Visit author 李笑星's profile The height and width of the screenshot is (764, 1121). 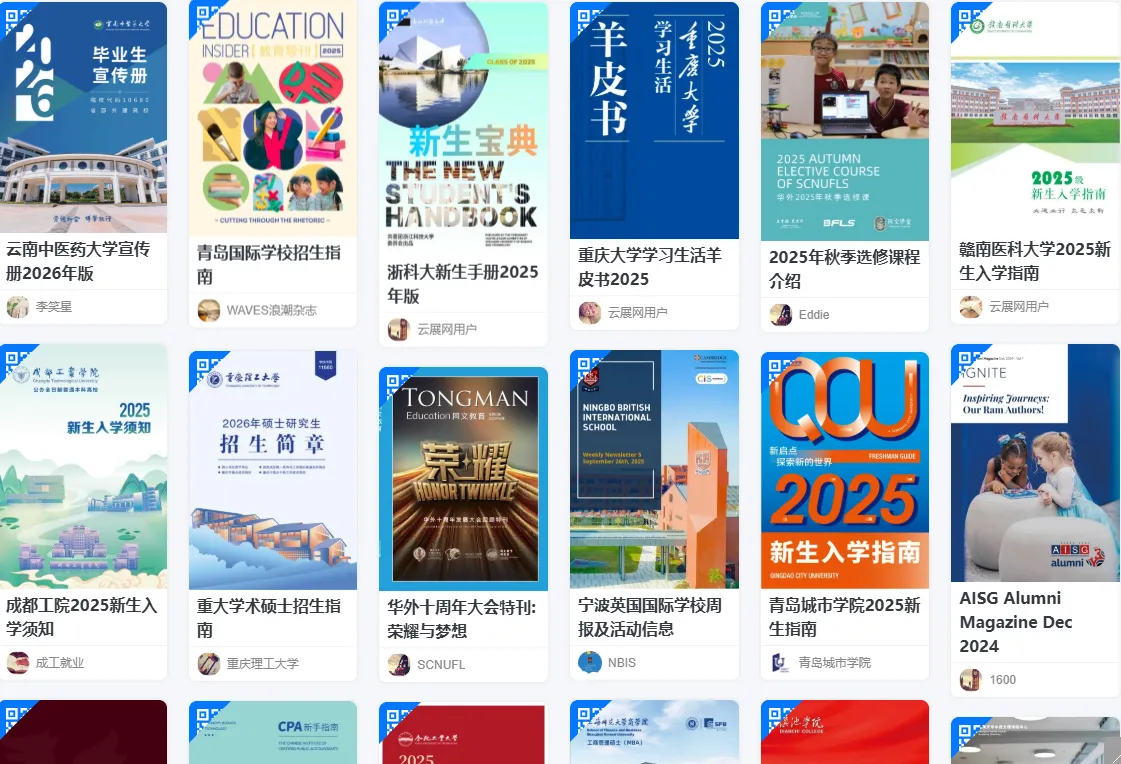(53, 307)
